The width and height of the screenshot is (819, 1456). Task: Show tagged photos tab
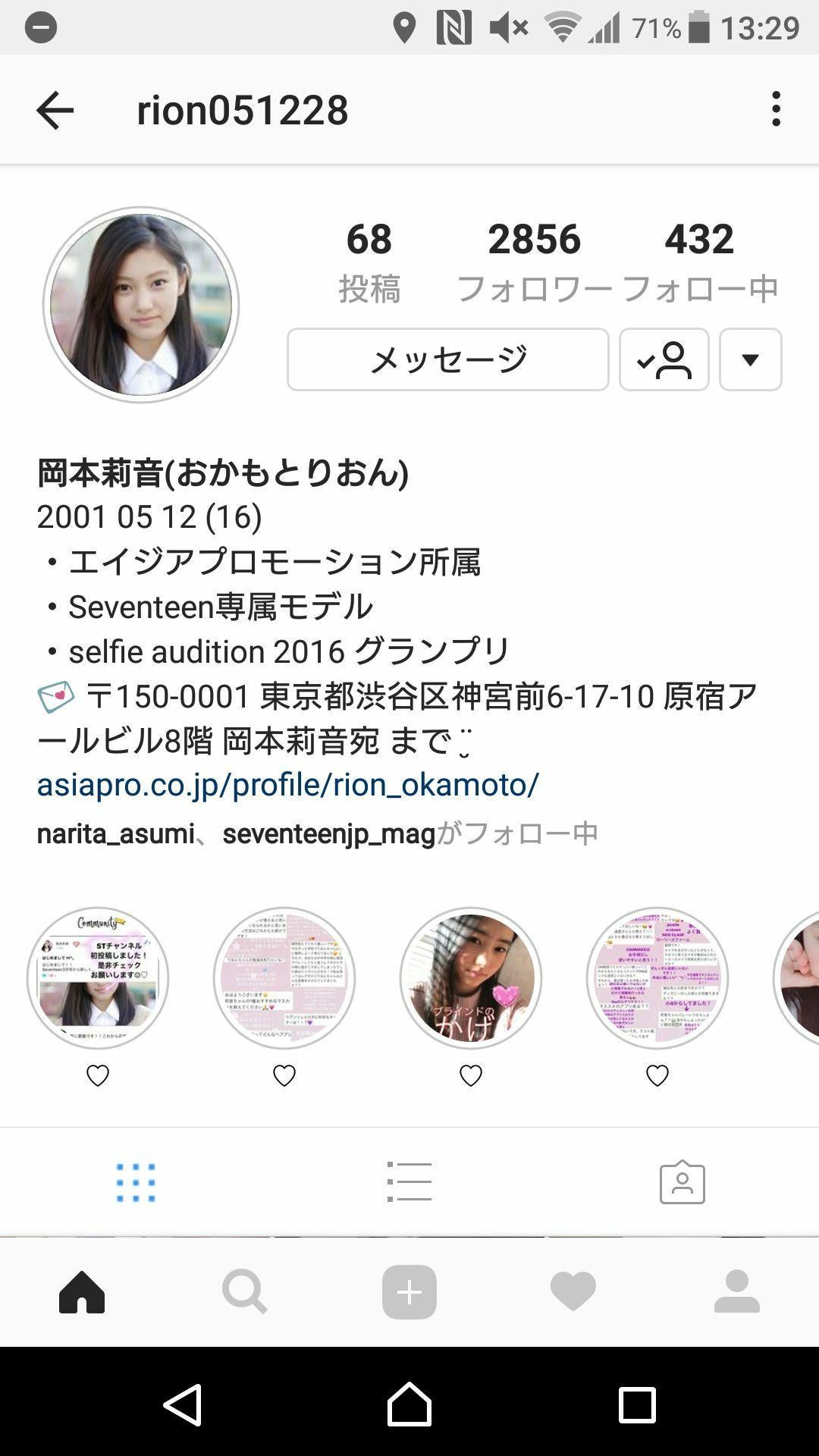coord(682,1182)
